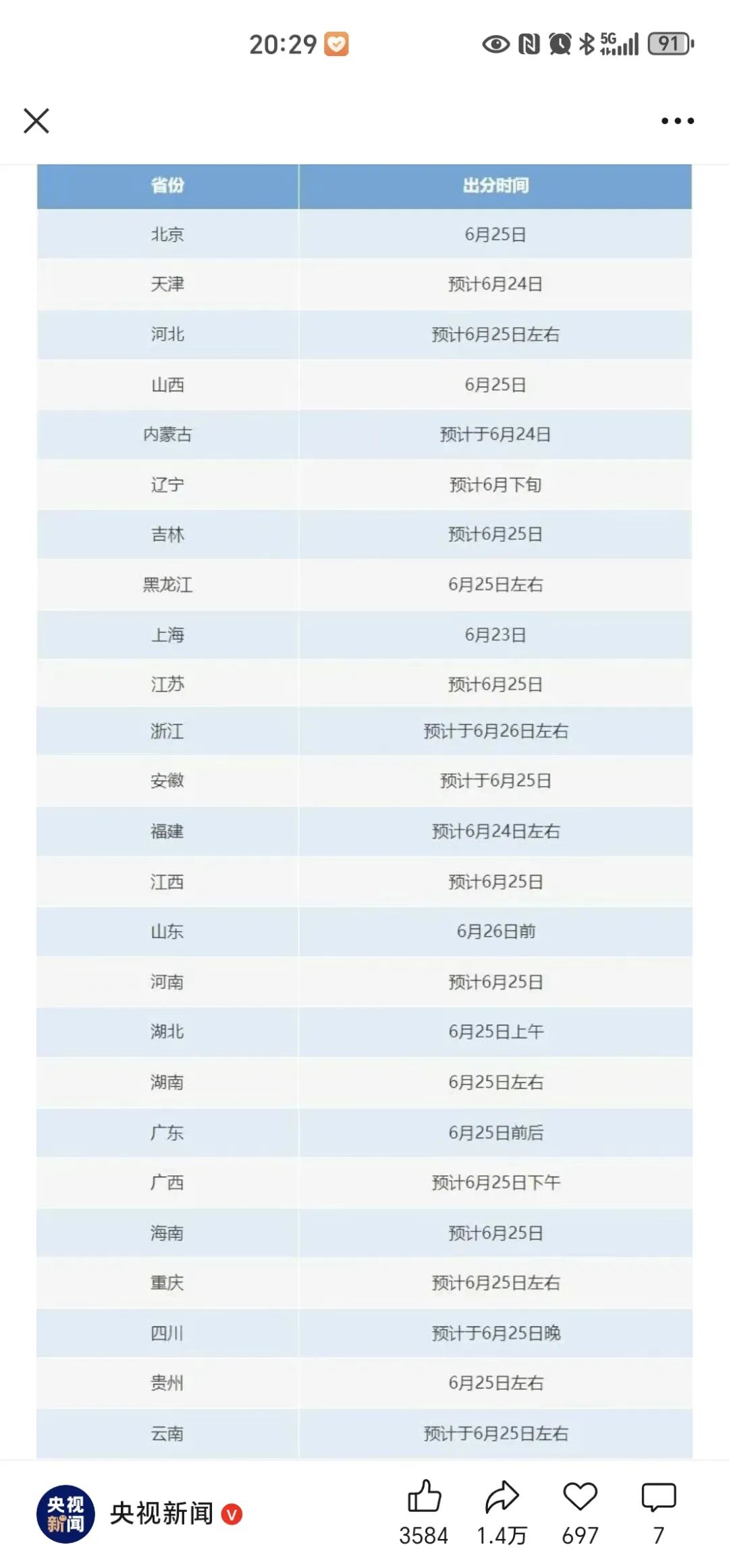Like the post with the thumbs-up icon
The width and height of the screenshot is (729, 1568).
[424, 1496]
